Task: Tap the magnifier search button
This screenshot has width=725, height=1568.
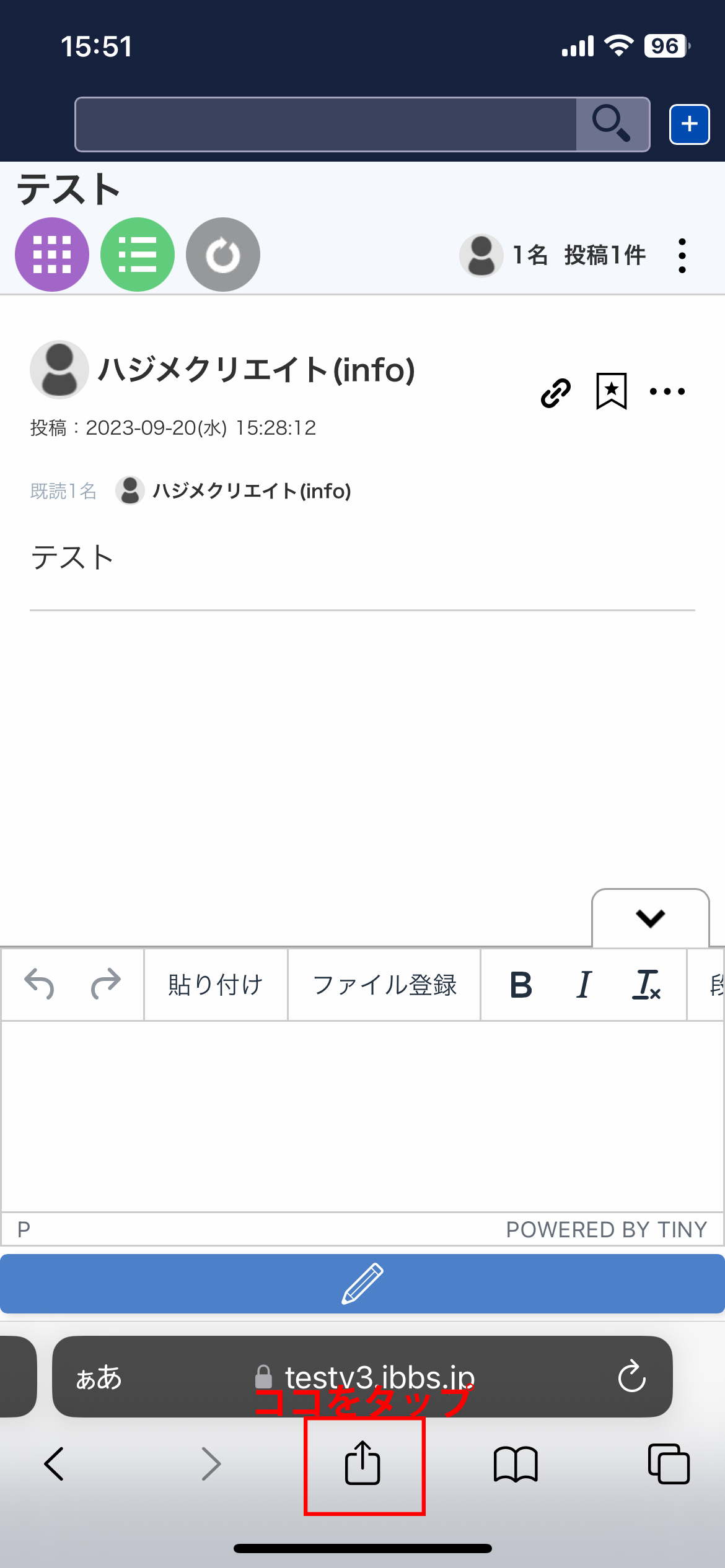Action: click(x=612, y=124)
